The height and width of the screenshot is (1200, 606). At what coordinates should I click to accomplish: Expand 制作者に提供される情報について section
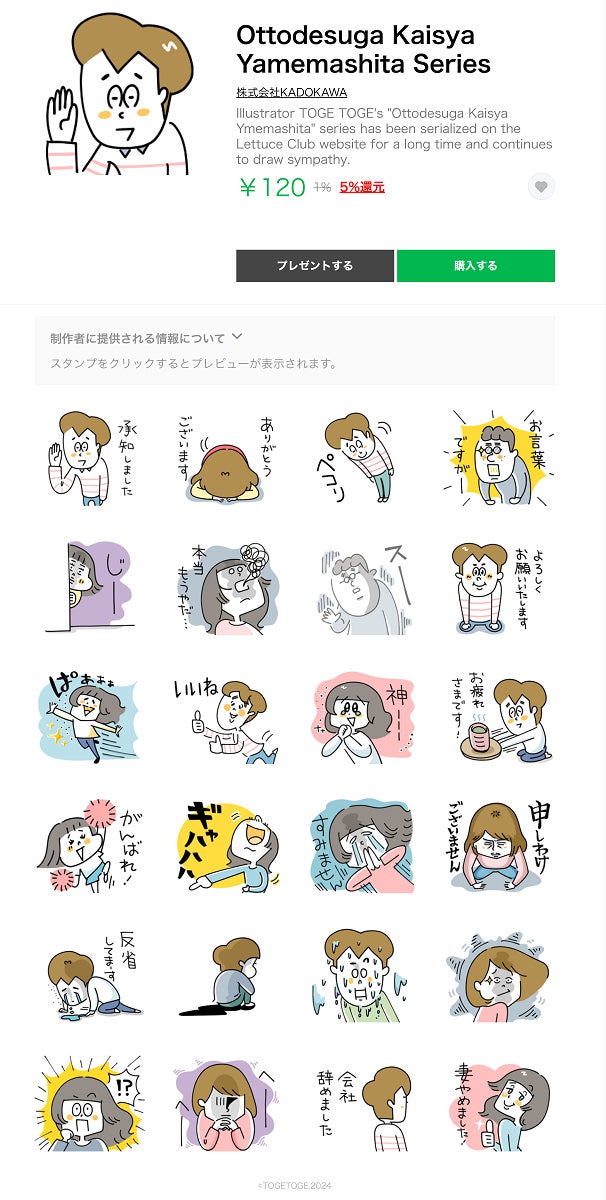pyautogui.click(x=147, y=338)
